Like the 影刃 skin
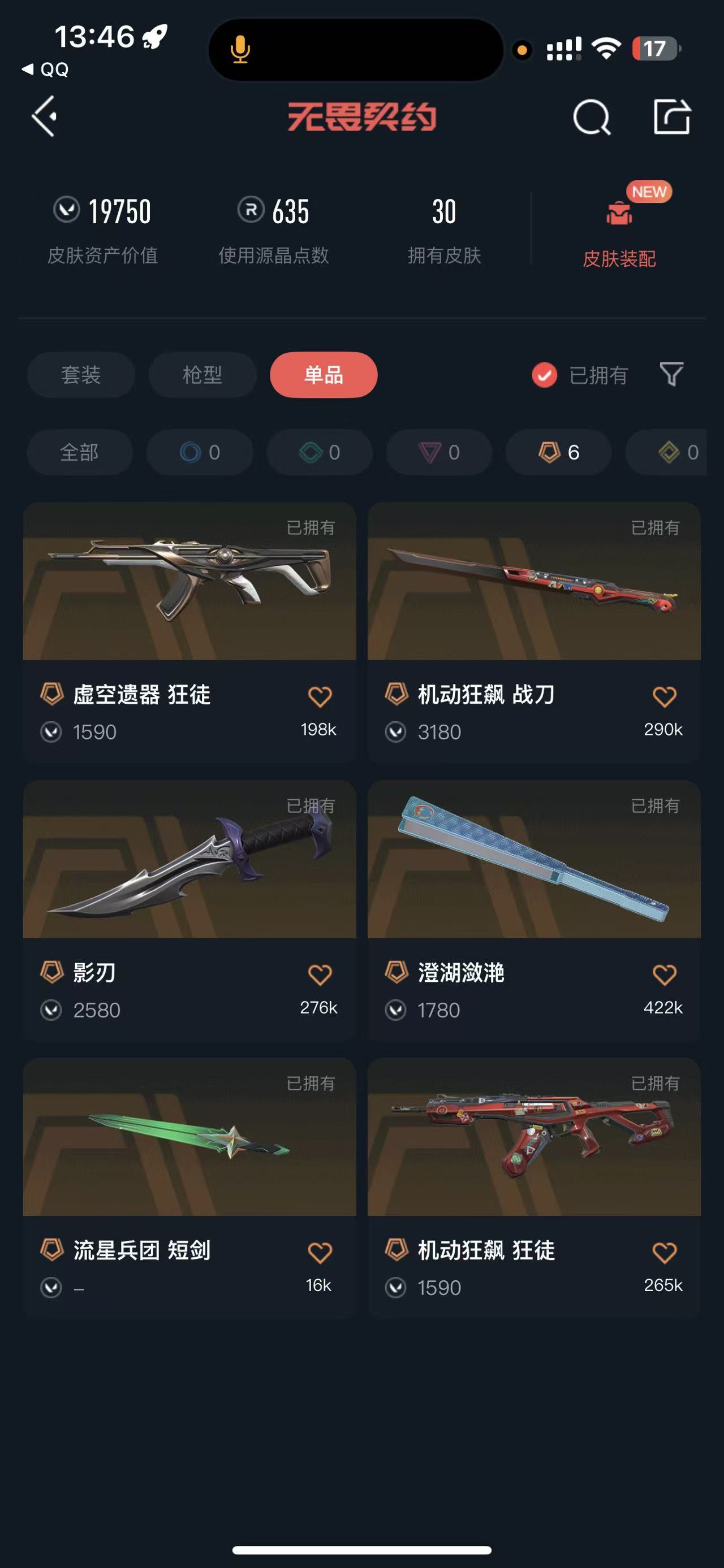724x1568 pixels. 320,974
